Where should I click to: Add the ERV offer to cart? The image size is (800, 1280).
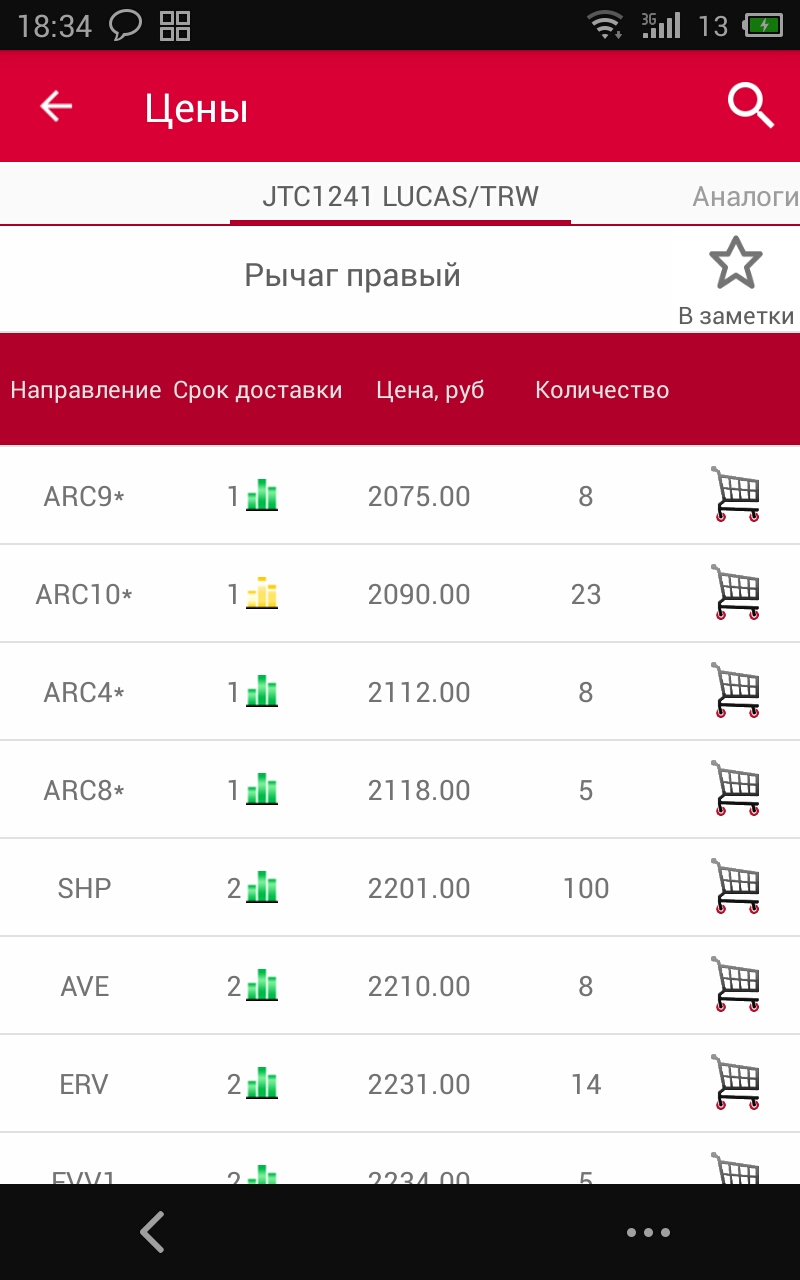point(737,1082)
